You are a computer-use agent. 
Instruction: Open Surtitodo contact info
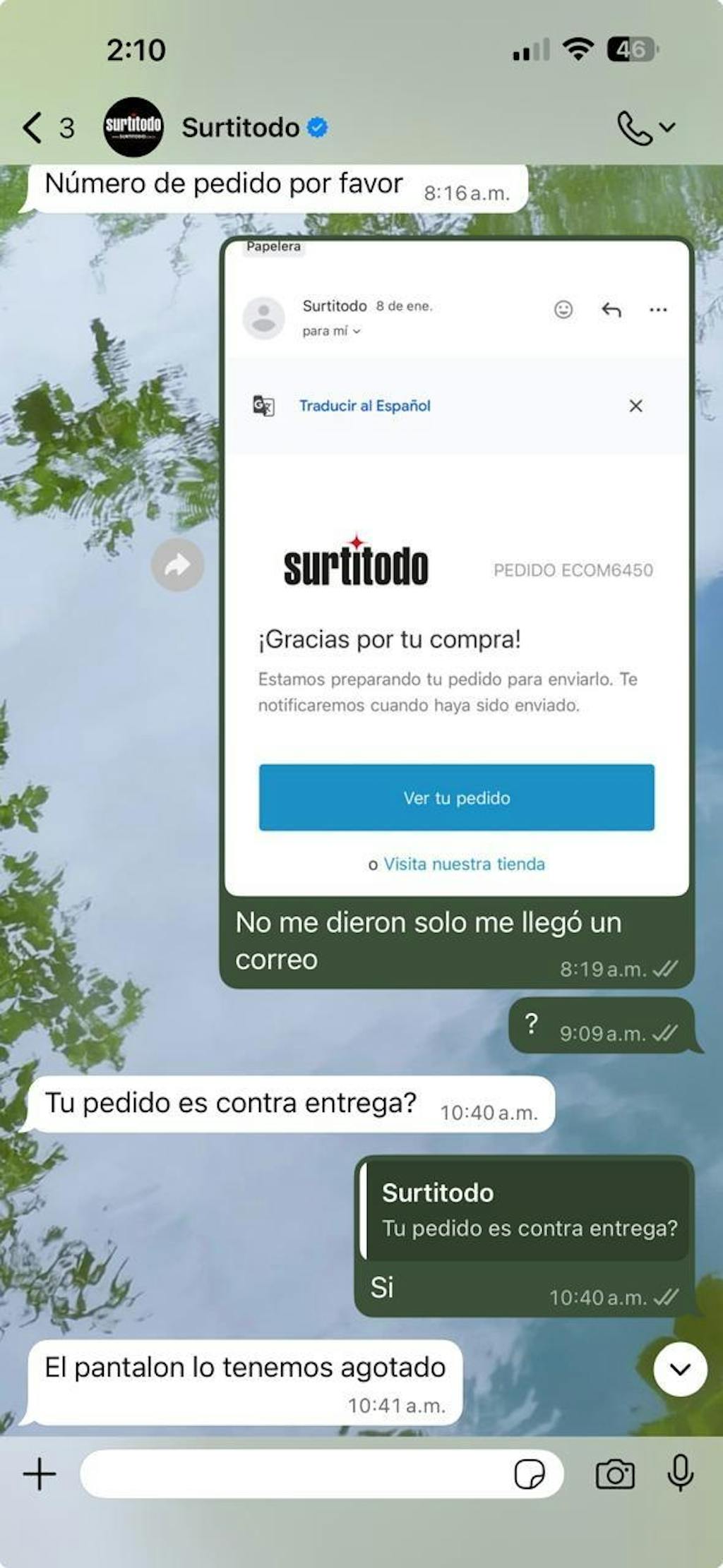point(240,128)
